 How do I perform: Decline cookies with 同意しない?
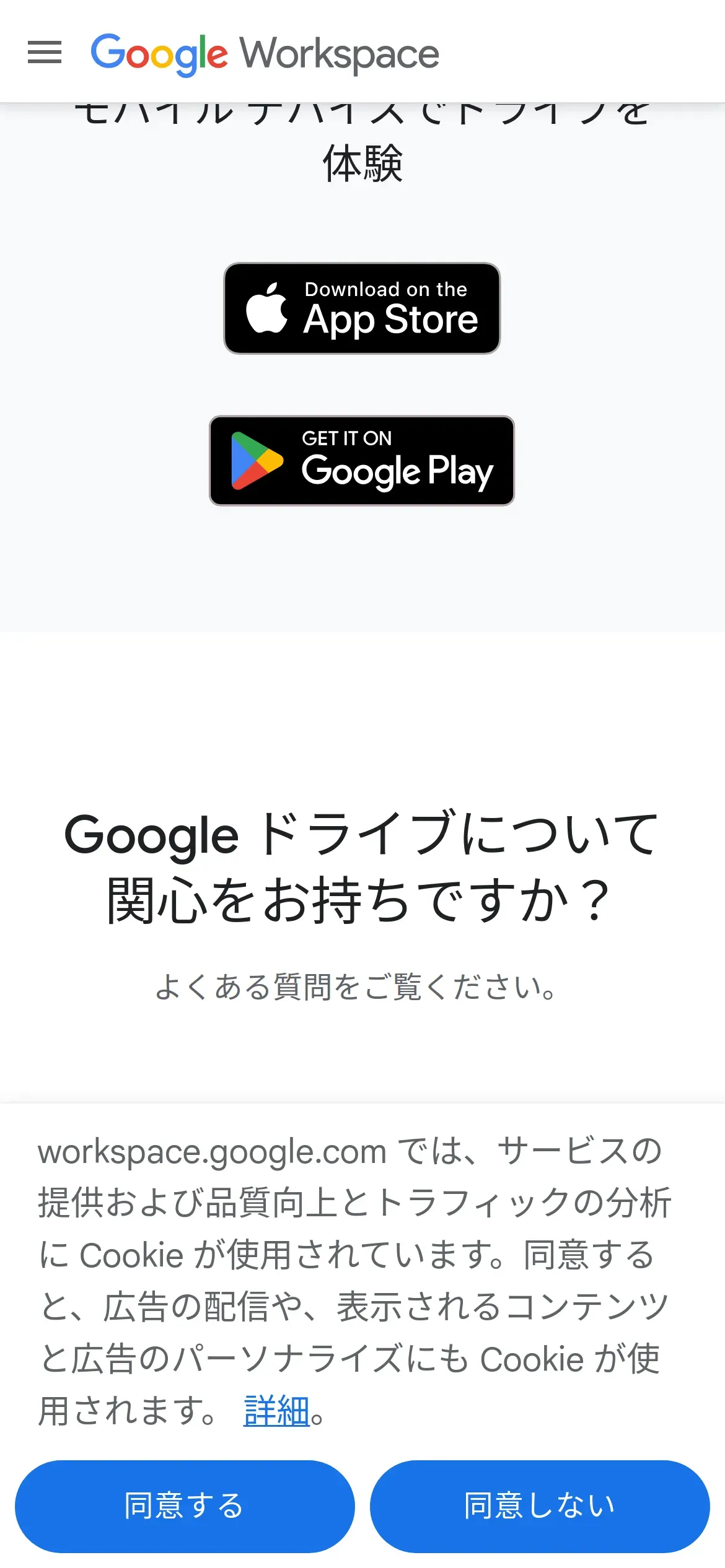click(540, 1506)
